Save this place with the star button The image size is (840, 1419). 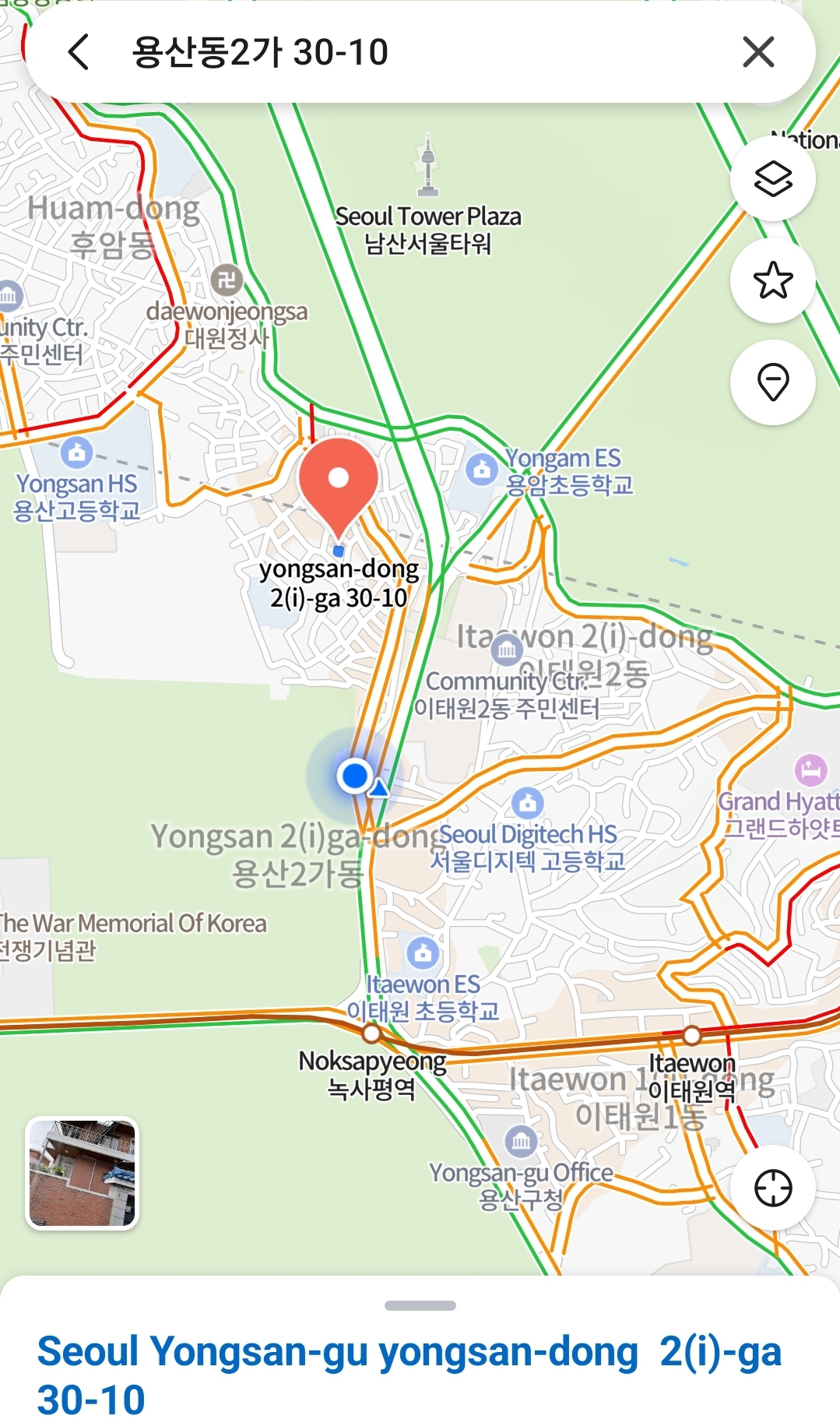[x=773, y=280]
